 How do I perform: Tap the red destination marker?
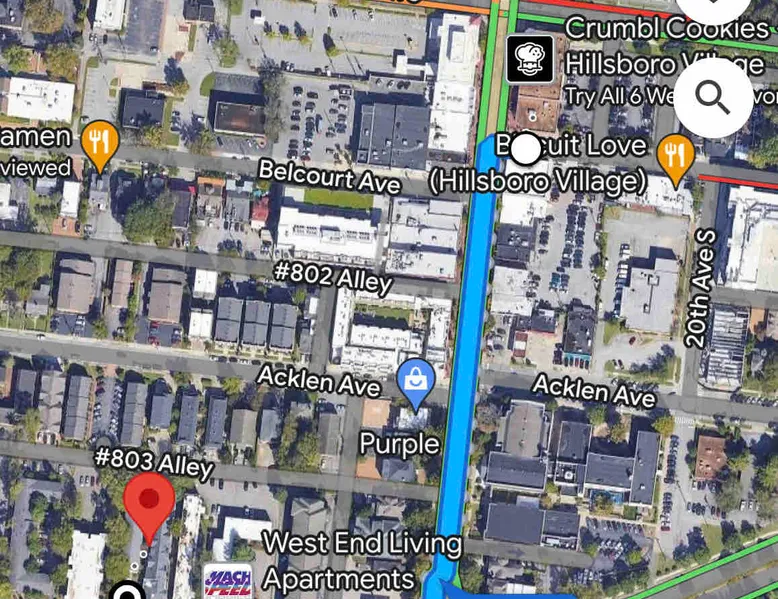[149, 504]
